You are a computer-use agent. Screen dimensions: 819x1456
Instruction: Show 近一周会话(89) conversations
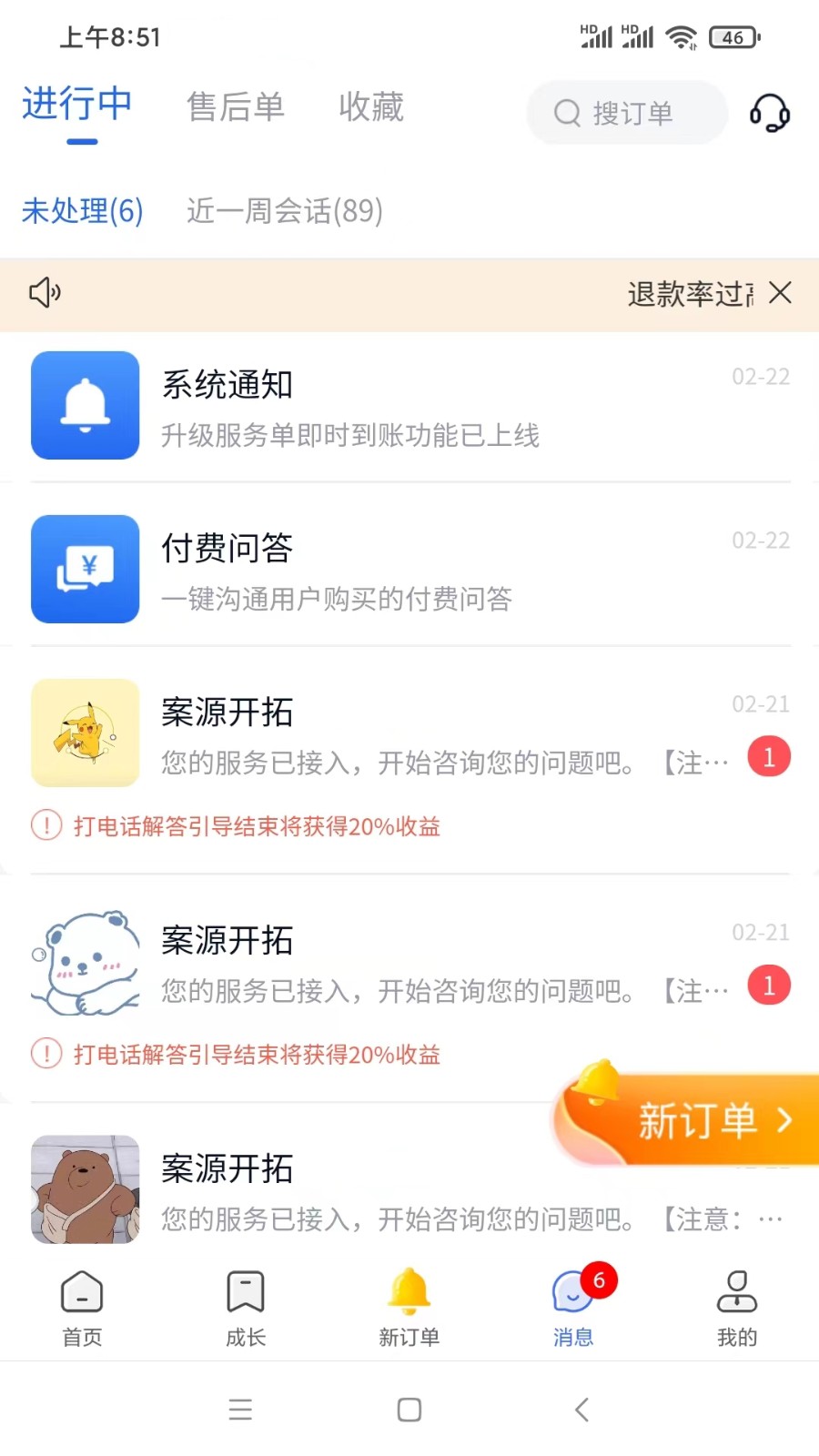(x=284, y=211)
